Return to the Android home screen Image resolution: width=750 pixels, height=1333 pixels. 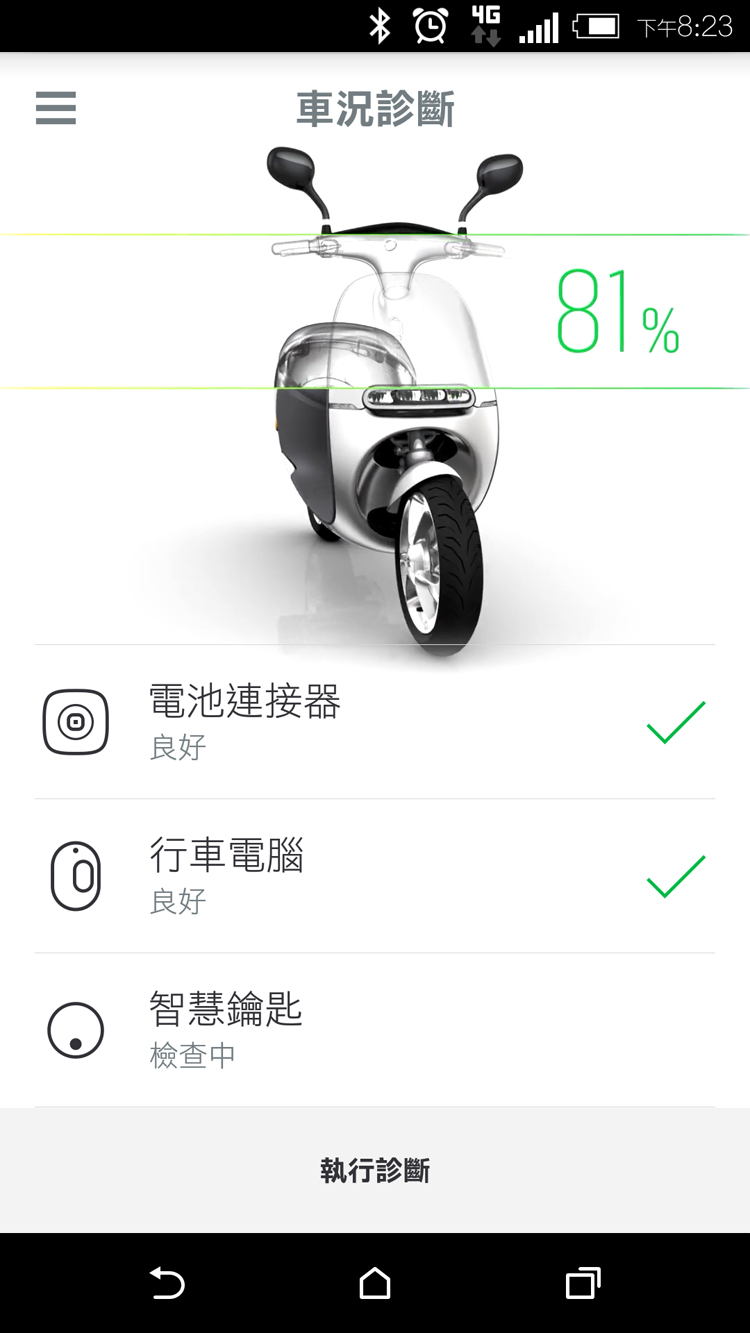click(375, 1283)
